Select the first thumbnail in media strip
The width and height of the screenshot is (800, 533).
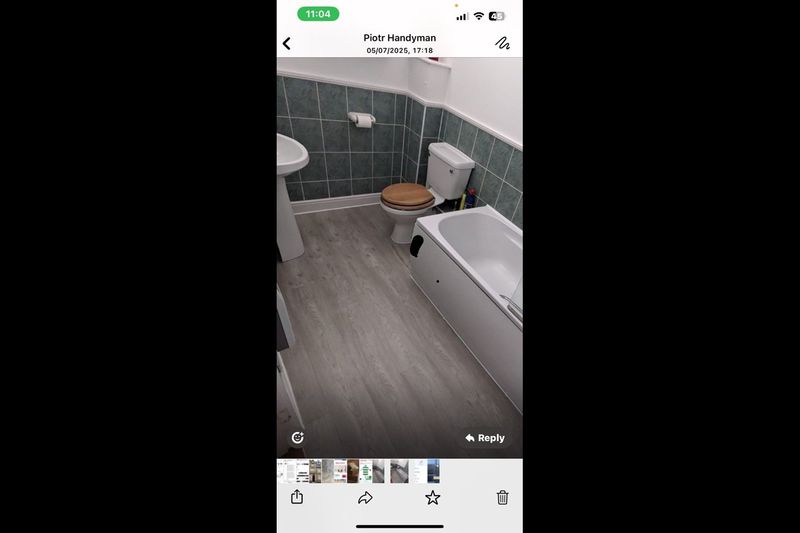pos(284,471)
